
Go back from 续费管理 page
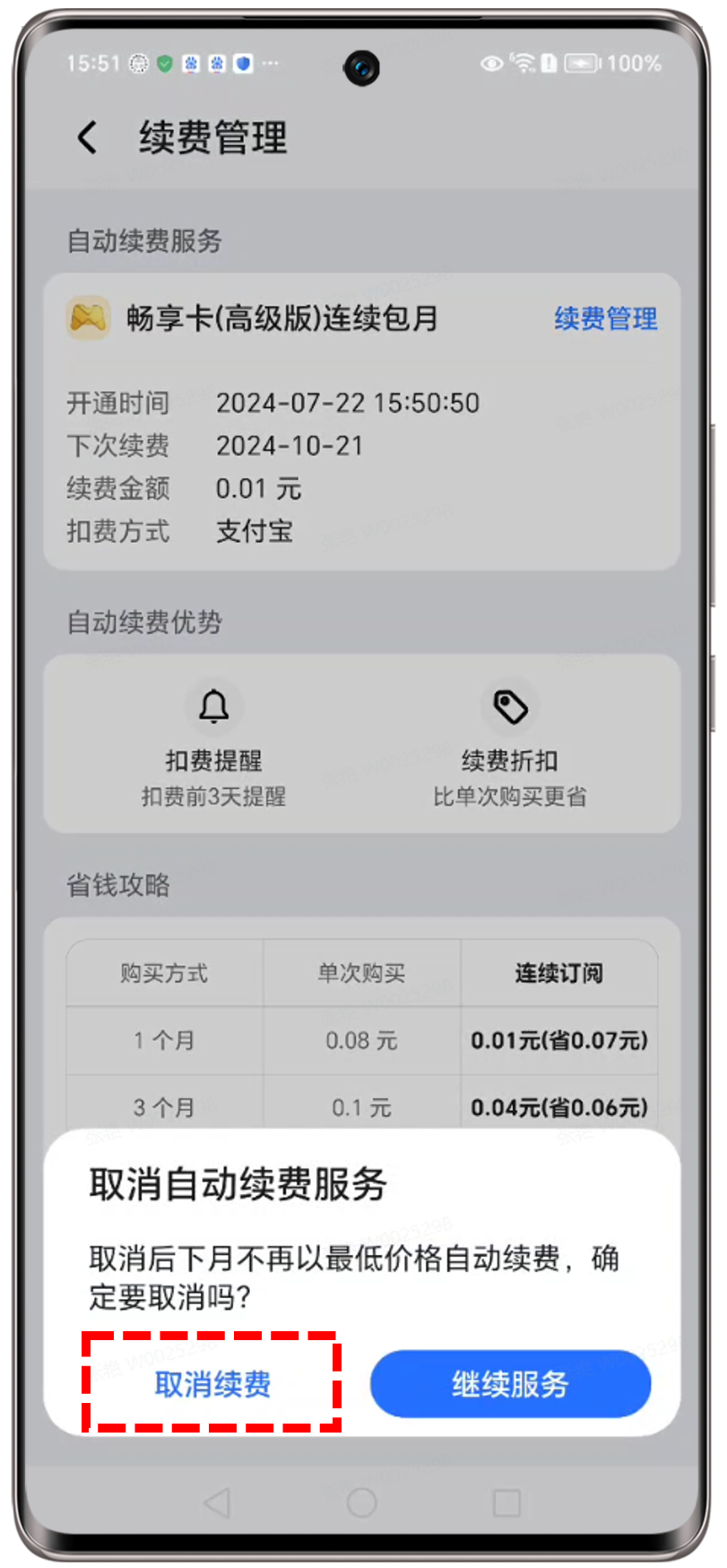(x=87, y=138)
